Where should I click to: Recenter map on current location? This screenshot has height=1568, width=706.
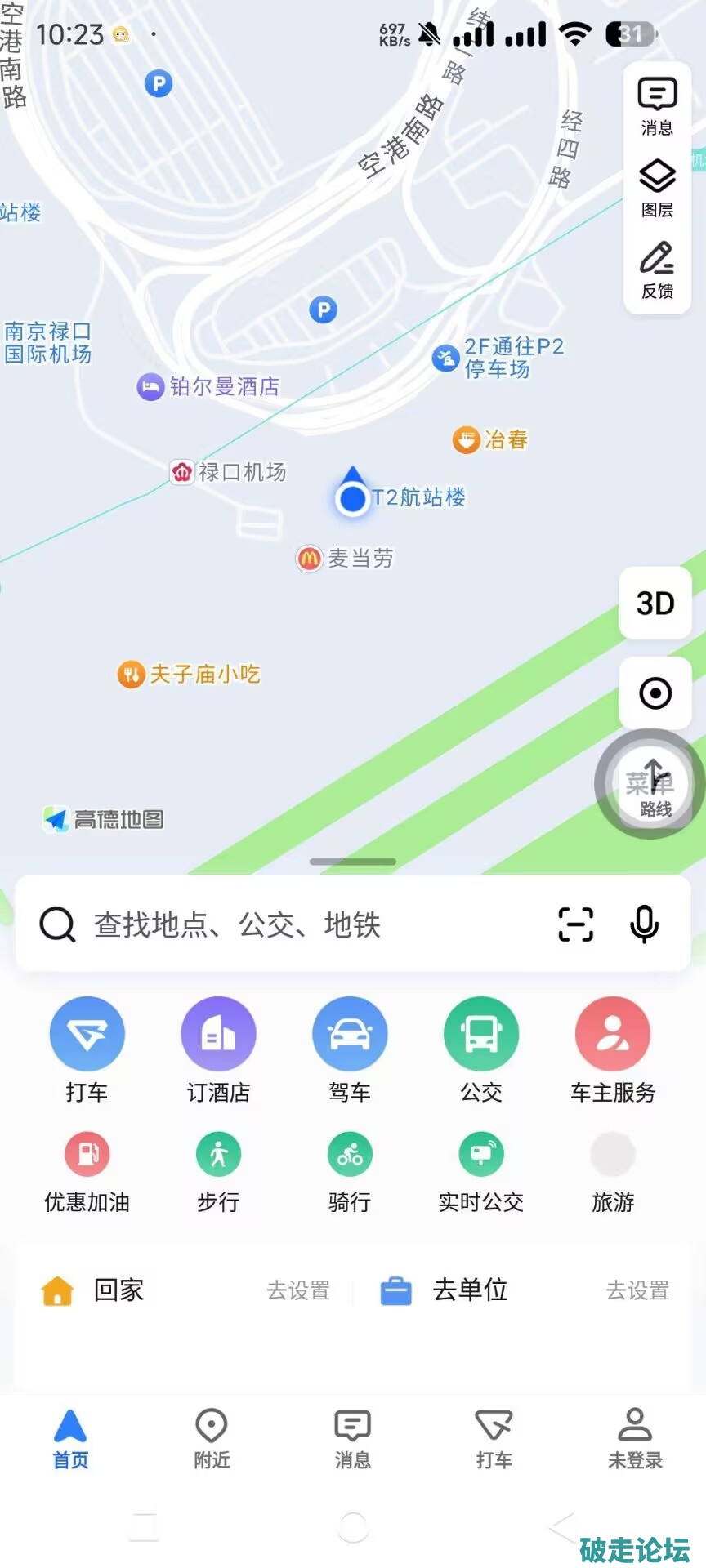655,693
